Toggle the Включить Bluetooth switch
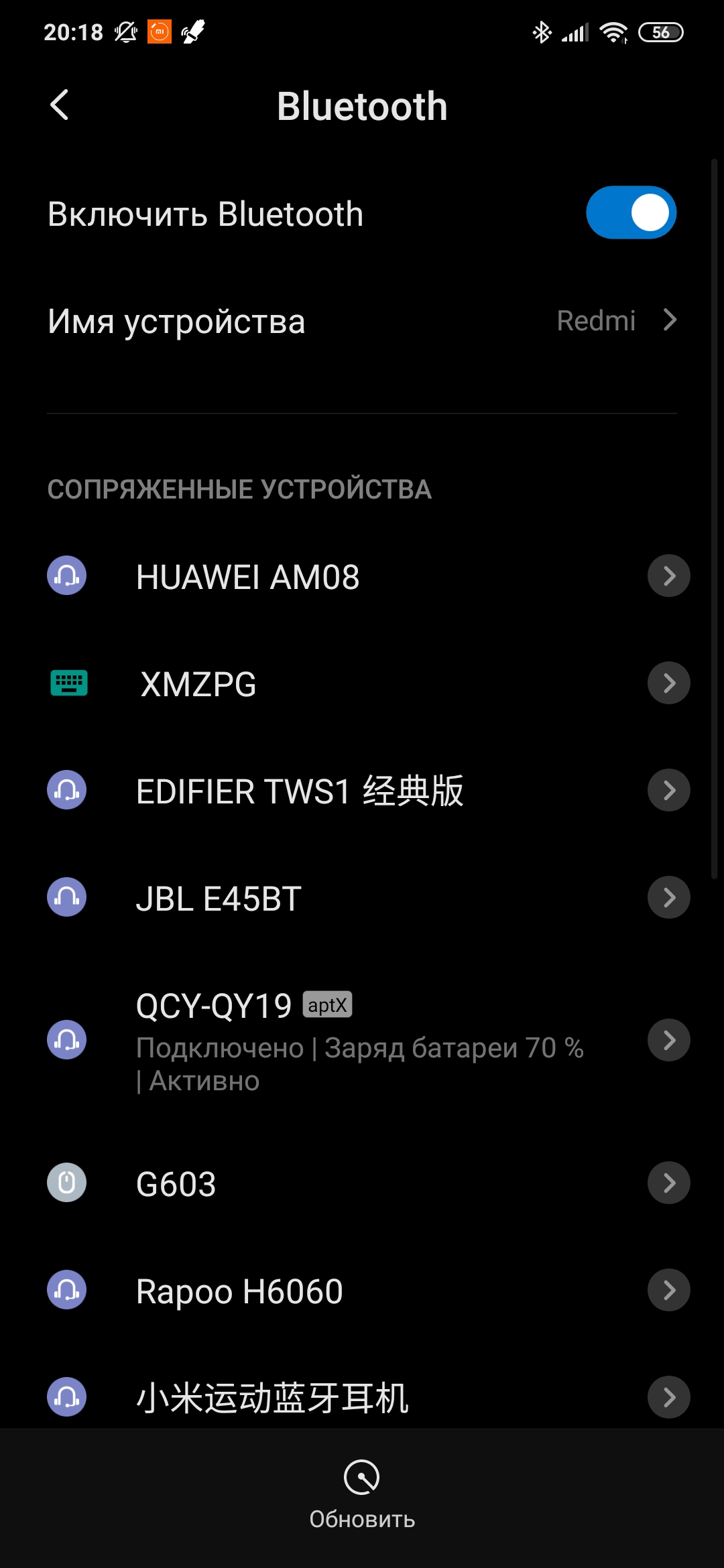Image resolution: width=724 pixels, height=1568 pixels. point(631,213)
